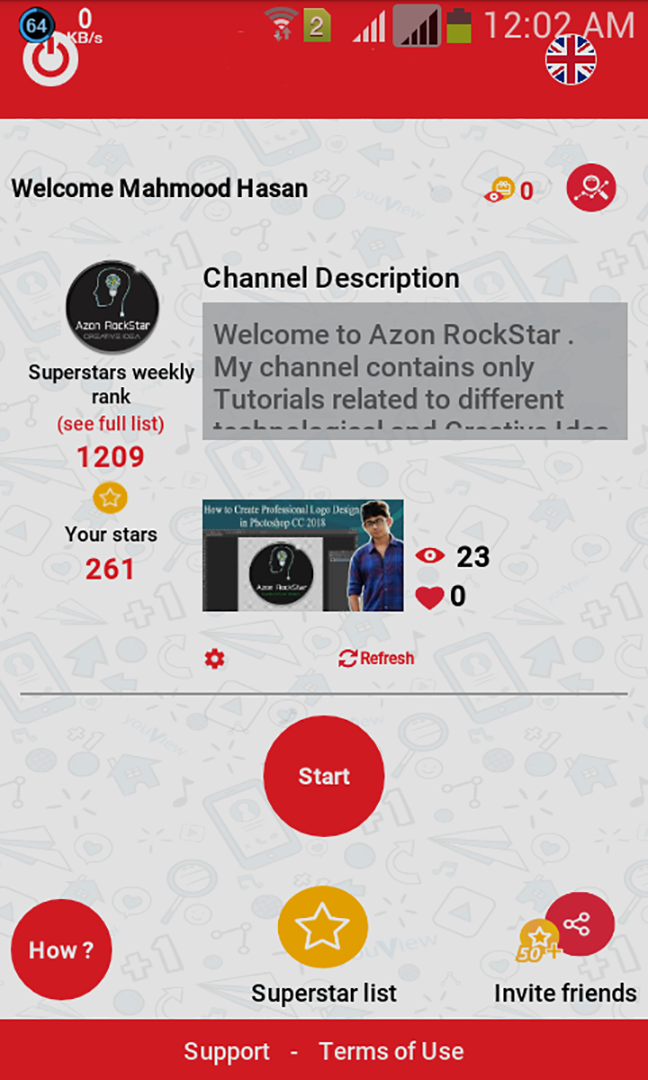Invite friends via the share button
The width and height of the screenshot is (648, 1080).
[578, 925]
